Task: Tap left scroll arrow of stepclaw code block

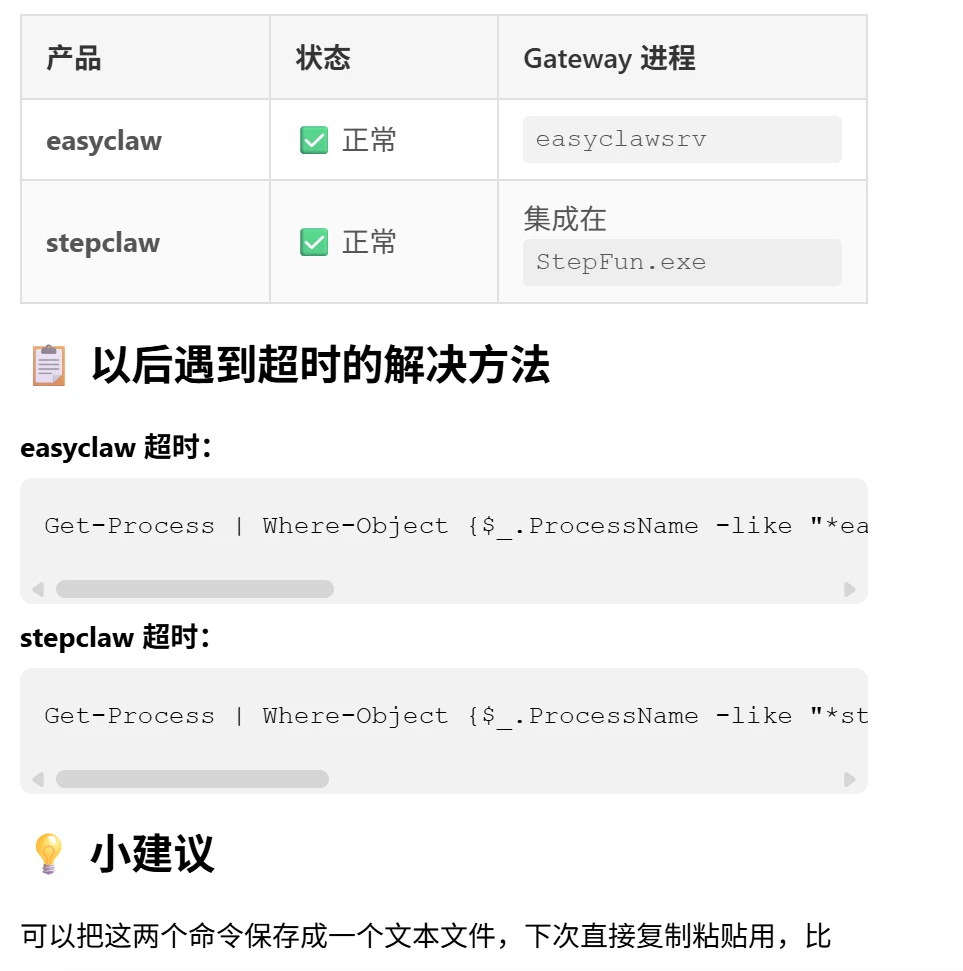Action: (x=38, y=779)
